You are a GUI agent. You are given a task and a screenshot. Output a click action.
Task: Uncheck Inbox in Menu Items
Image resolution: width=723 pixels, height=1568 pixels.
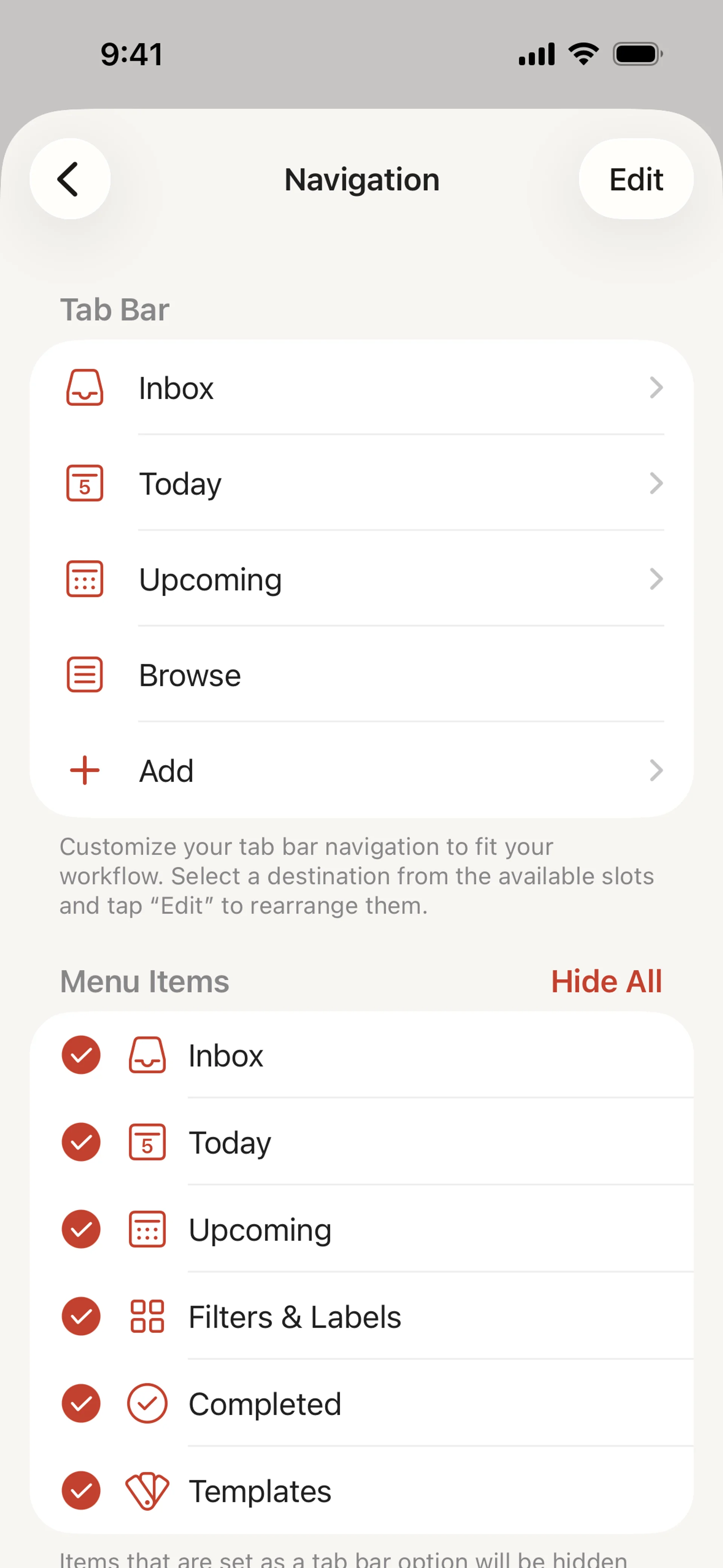click(x=81, y=1055)
